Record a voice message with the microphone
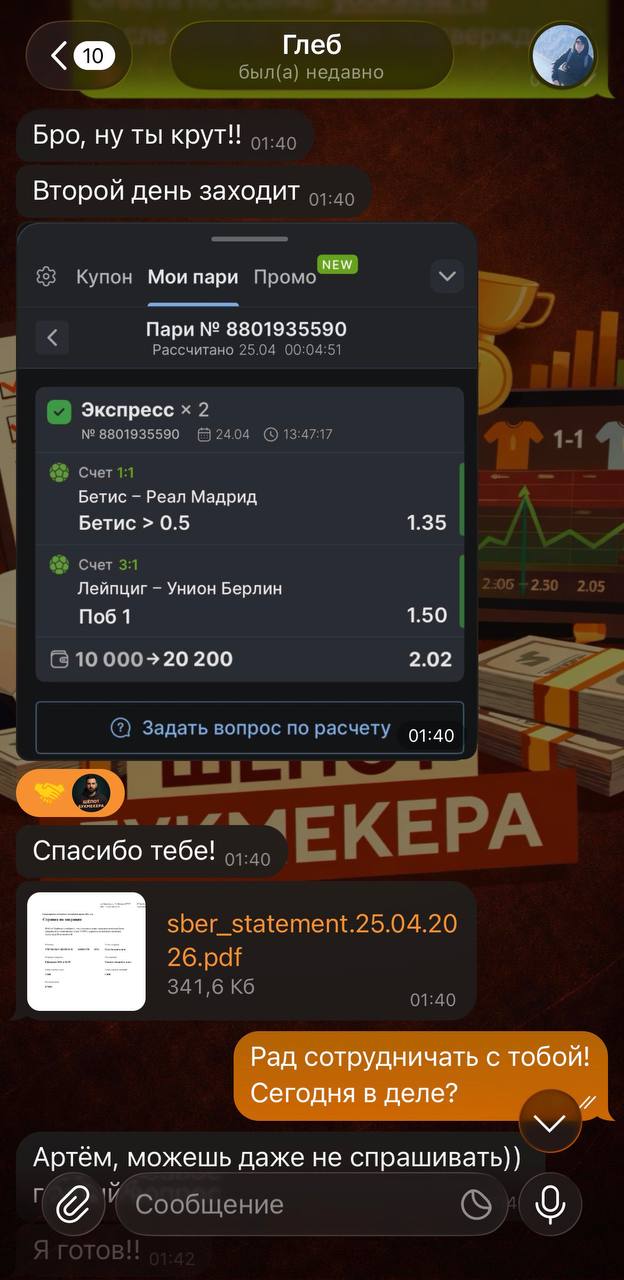 pos(550,1205)
